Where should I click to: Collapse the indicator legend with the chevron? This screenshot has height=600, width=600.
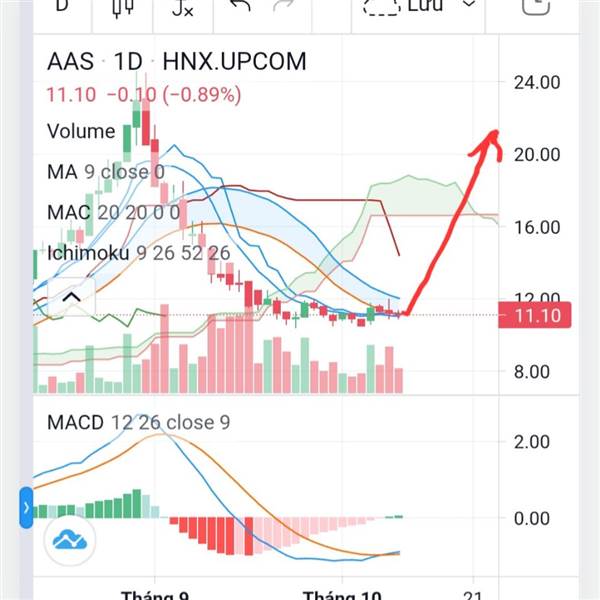71,297
